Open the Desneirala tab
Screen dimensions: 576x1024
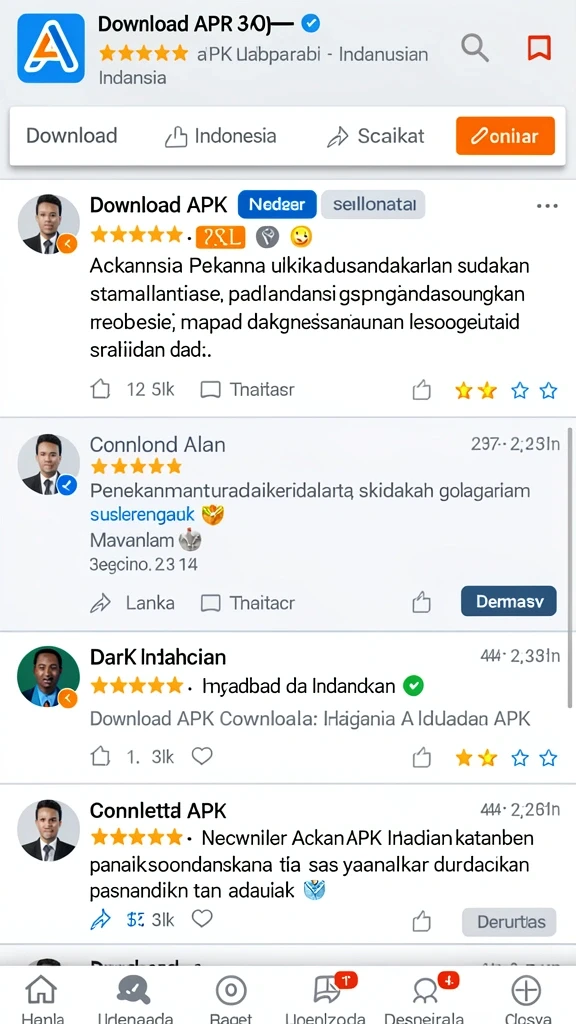click(x=424, y=999)
